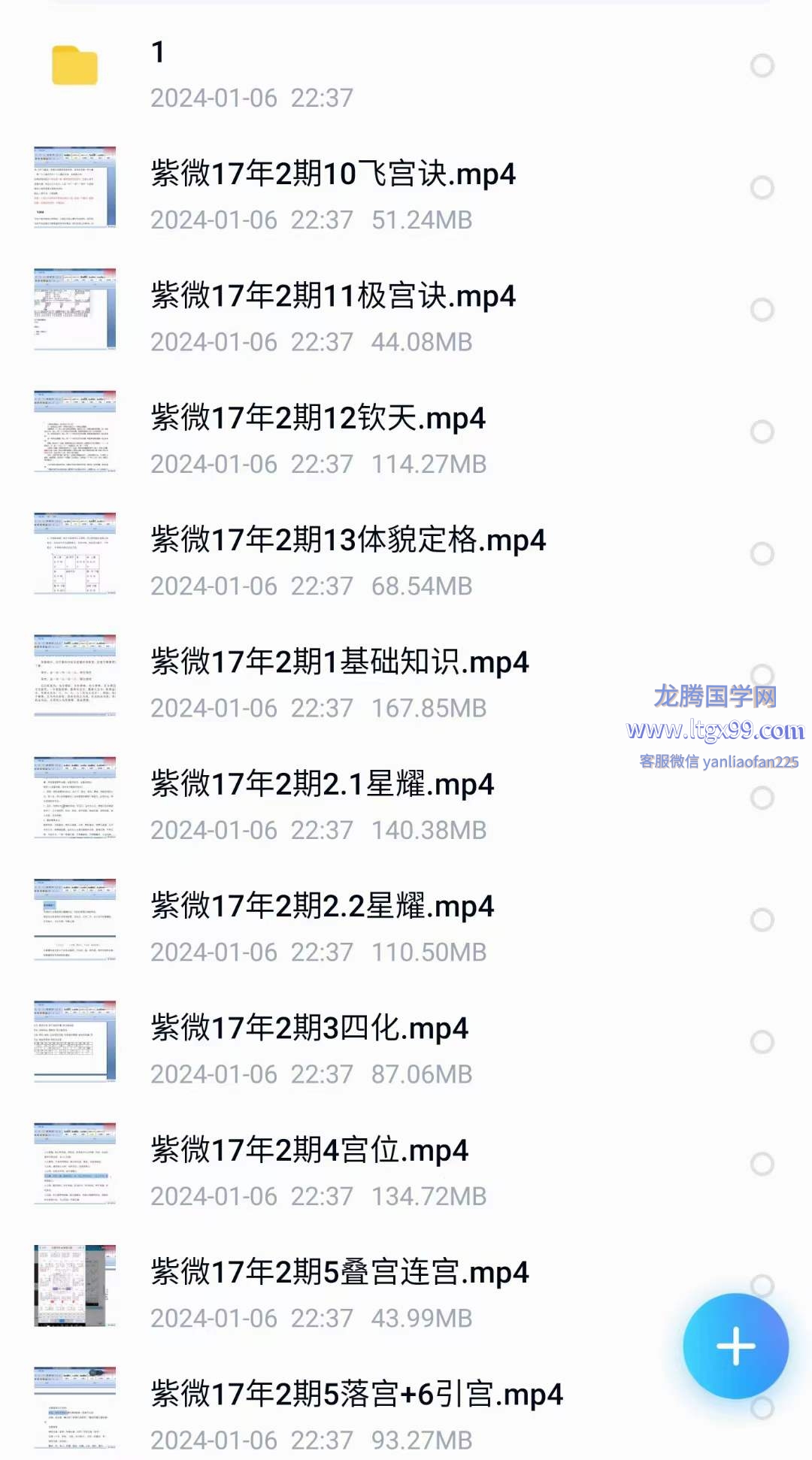Select the circle for 10飞宫诀.mp4
This screenshot has height=1460, width=812.
[762, 188]
